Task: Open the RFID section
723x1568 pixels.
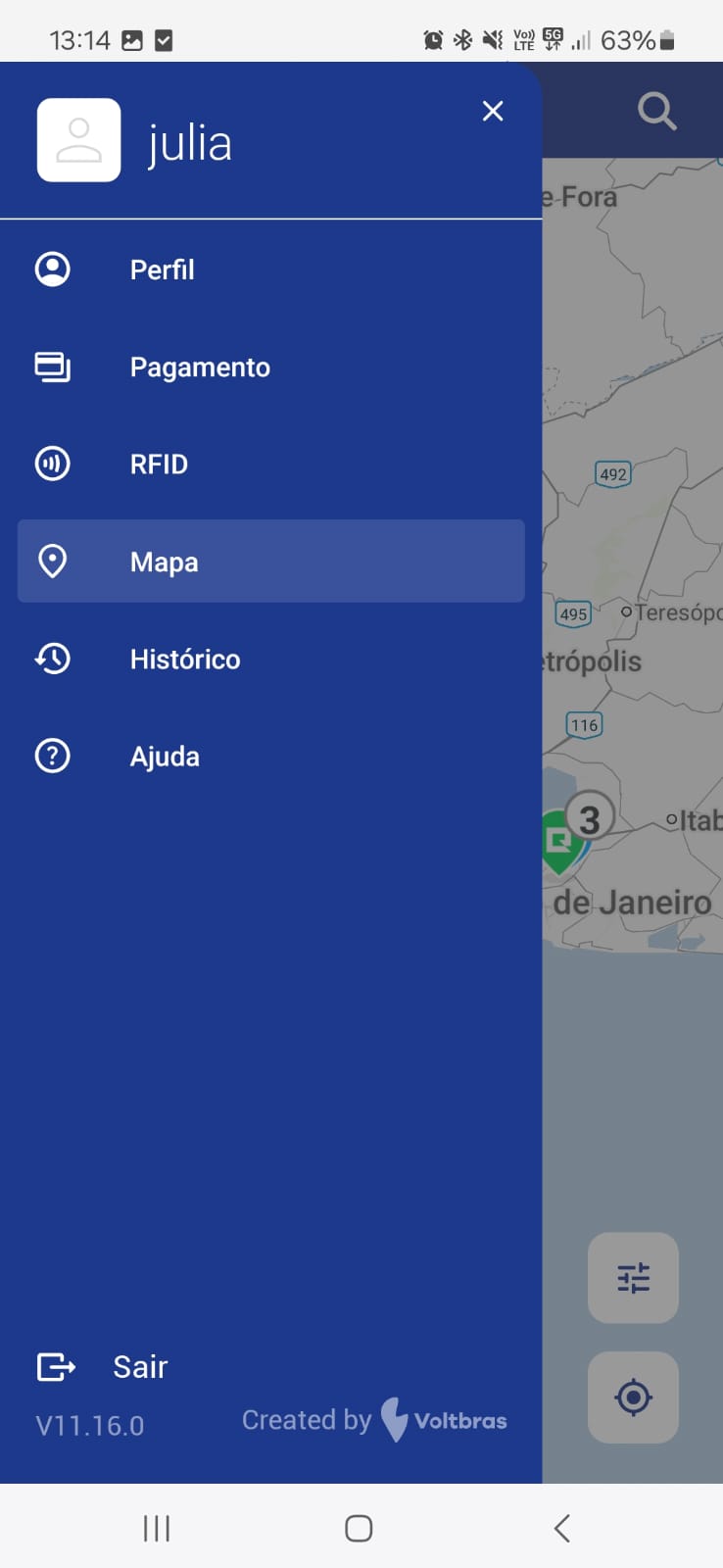Action: pyautogui.click(x=158, y=465)
